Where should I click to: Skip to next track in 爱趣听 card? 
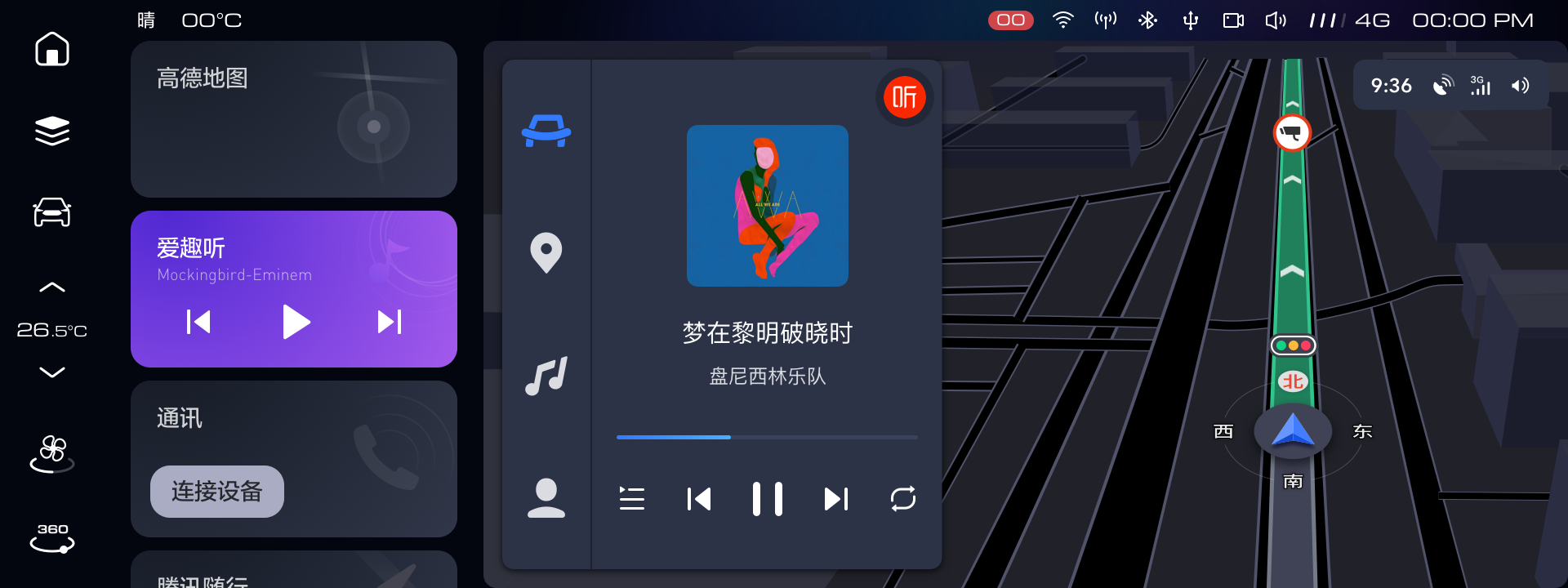pyautogui.click(x=390, y=322)
